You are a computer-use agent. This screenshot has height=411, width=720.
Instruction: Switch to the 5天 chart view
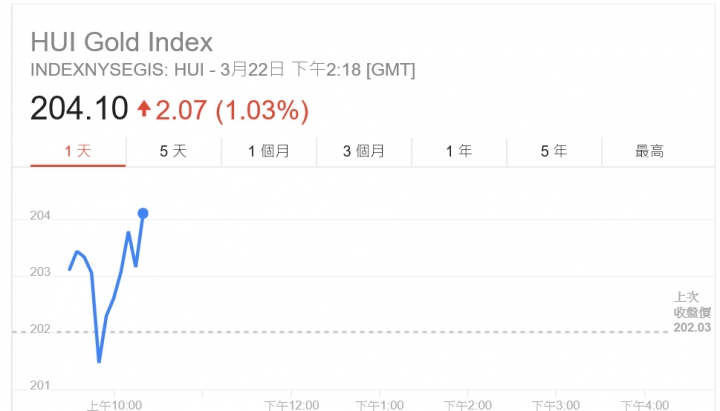(x=173, y=151)
